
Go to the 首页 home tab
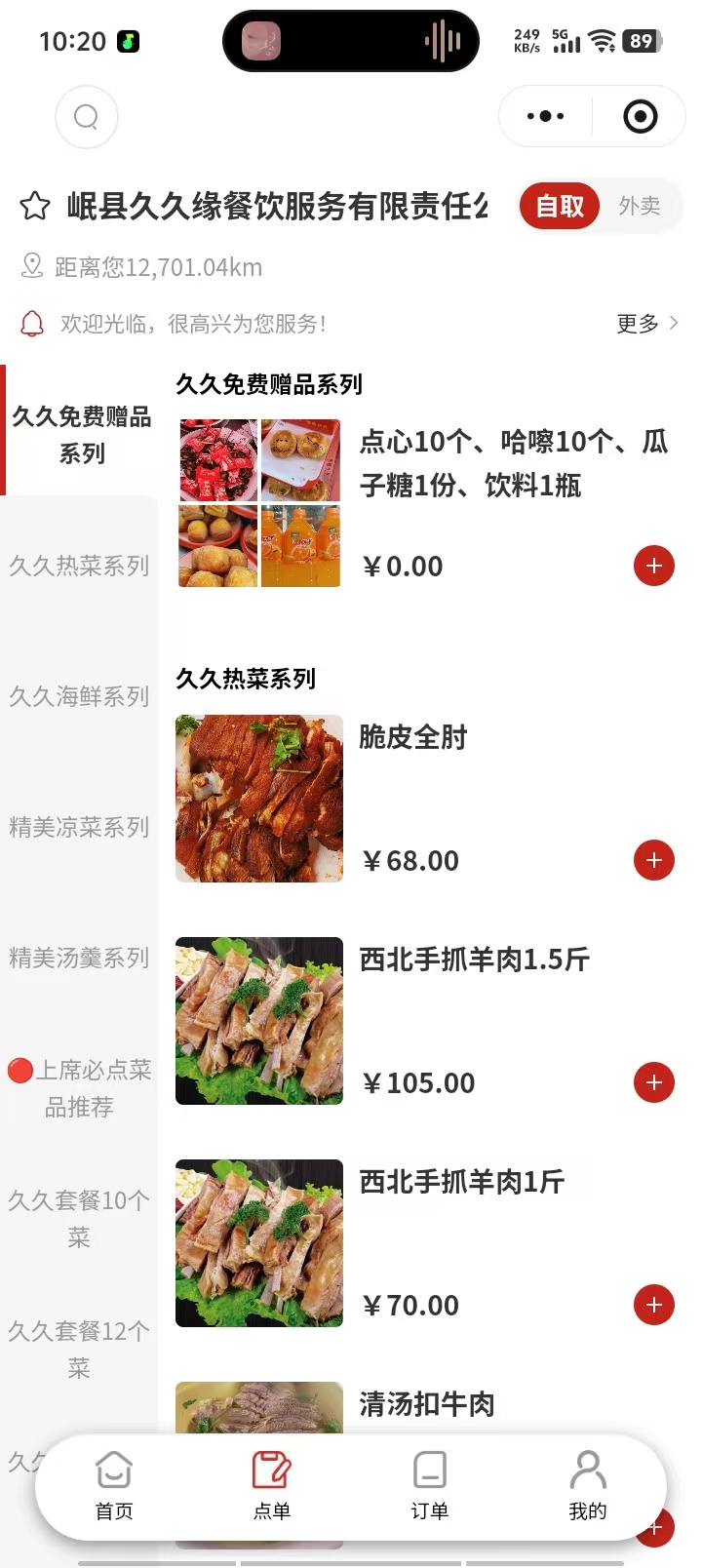[114, 1486]
